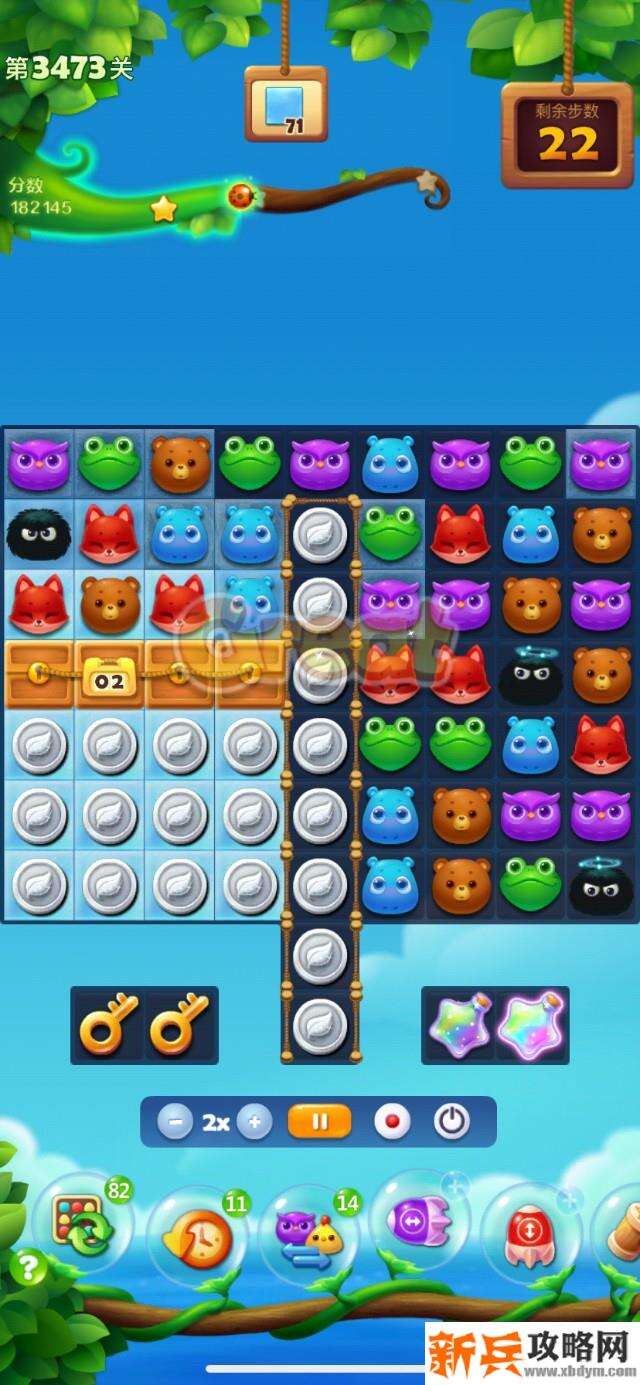The width and height of the screenshot is (640, 1385).
Task: Open the green question mark help
Action: tap(28, 1269)
